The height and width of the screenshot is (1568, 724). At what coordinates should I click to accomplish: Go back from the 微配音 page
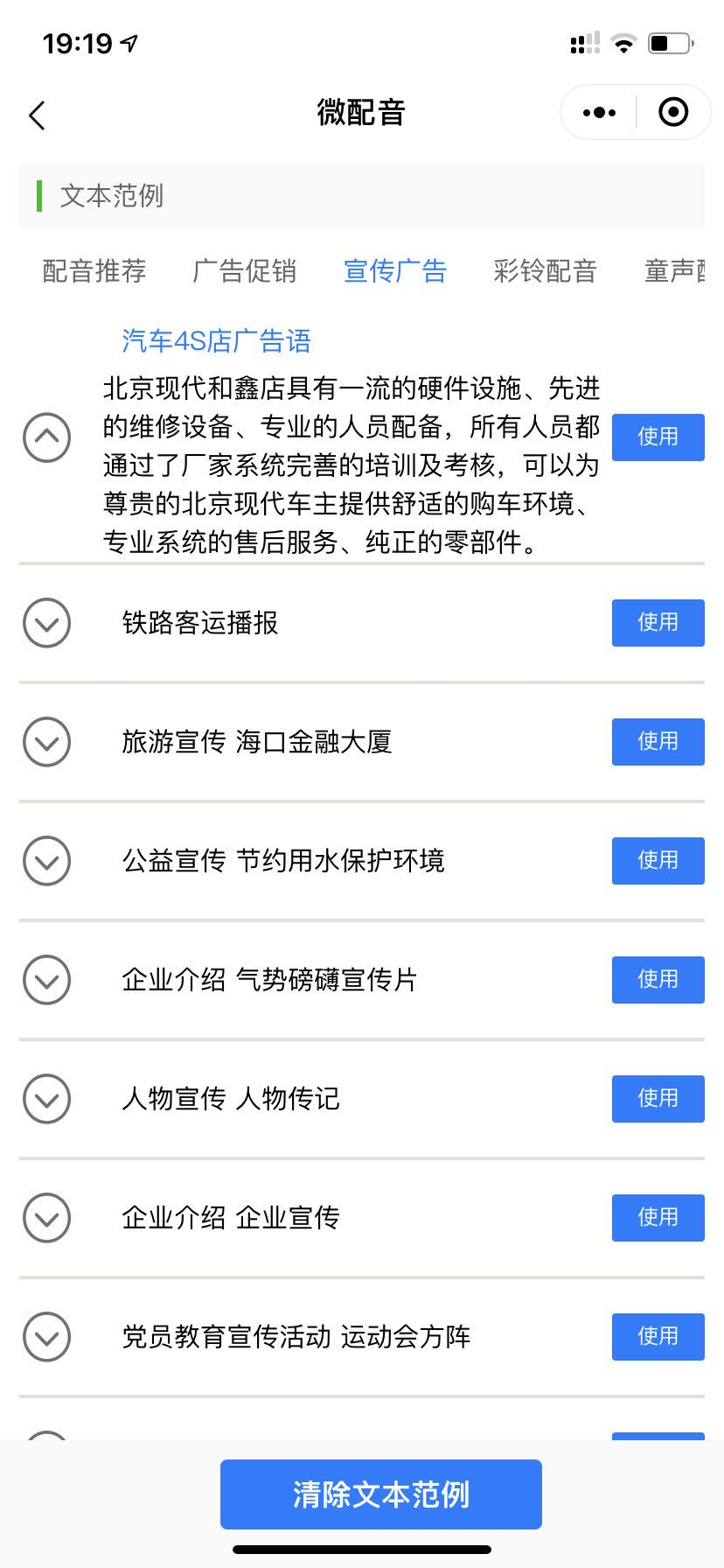(x=37, y=115)
